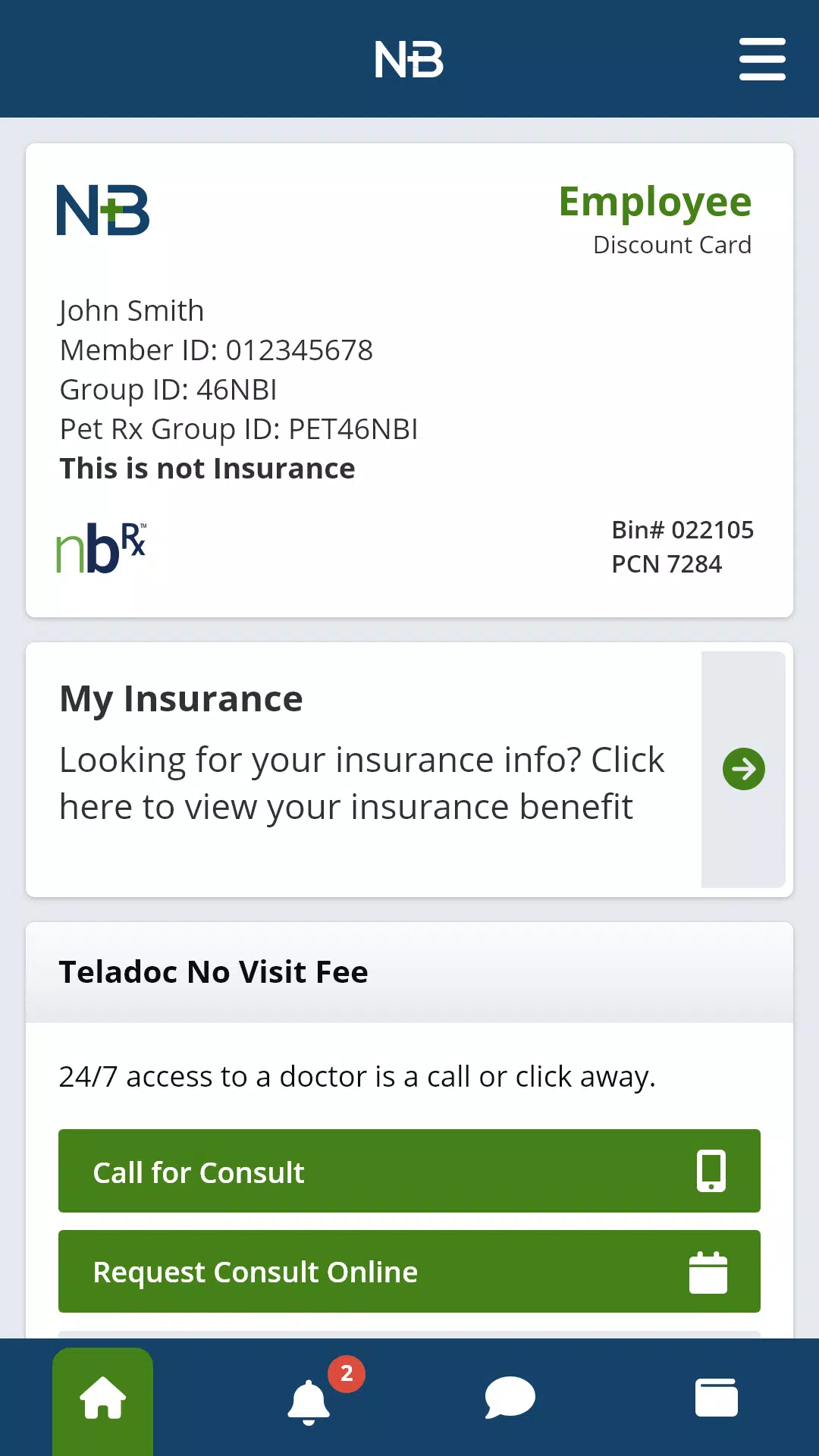Tap the nbRx logo on the discount card
The height and width of the screenshot is (1456, 819).
[101, 544]
